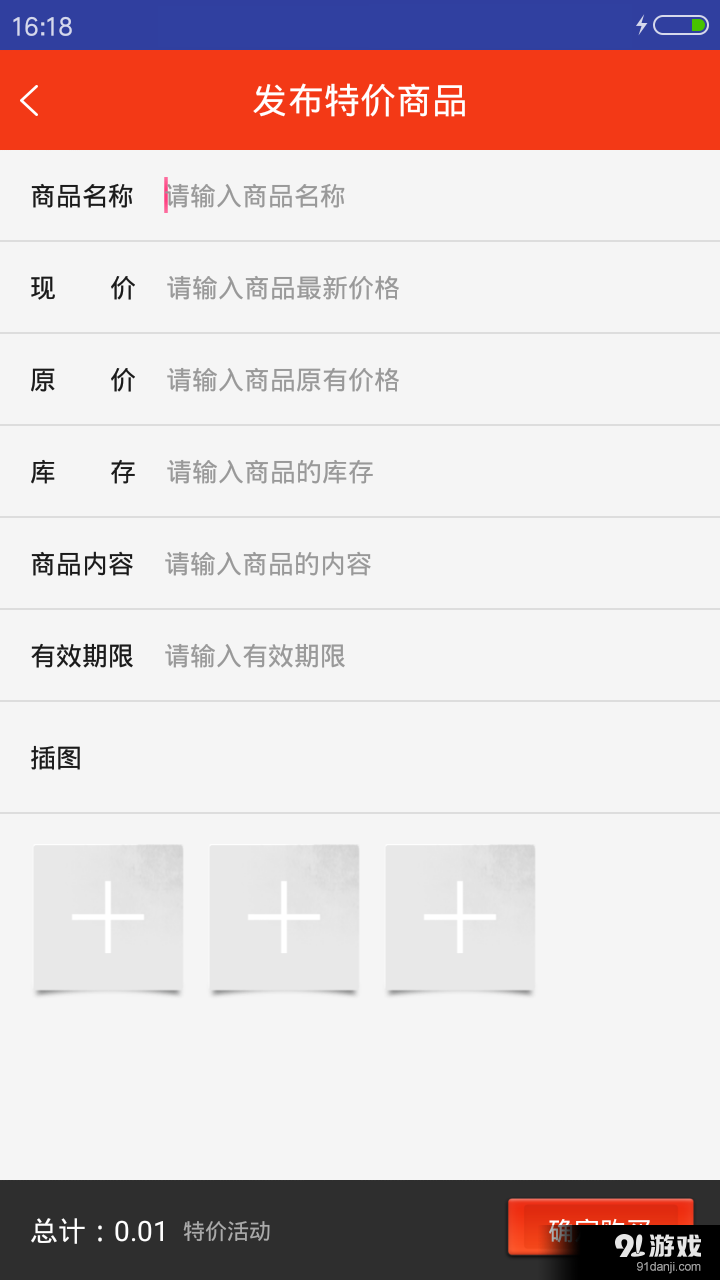Tap the 插图 section label

[x=56, y=758]
